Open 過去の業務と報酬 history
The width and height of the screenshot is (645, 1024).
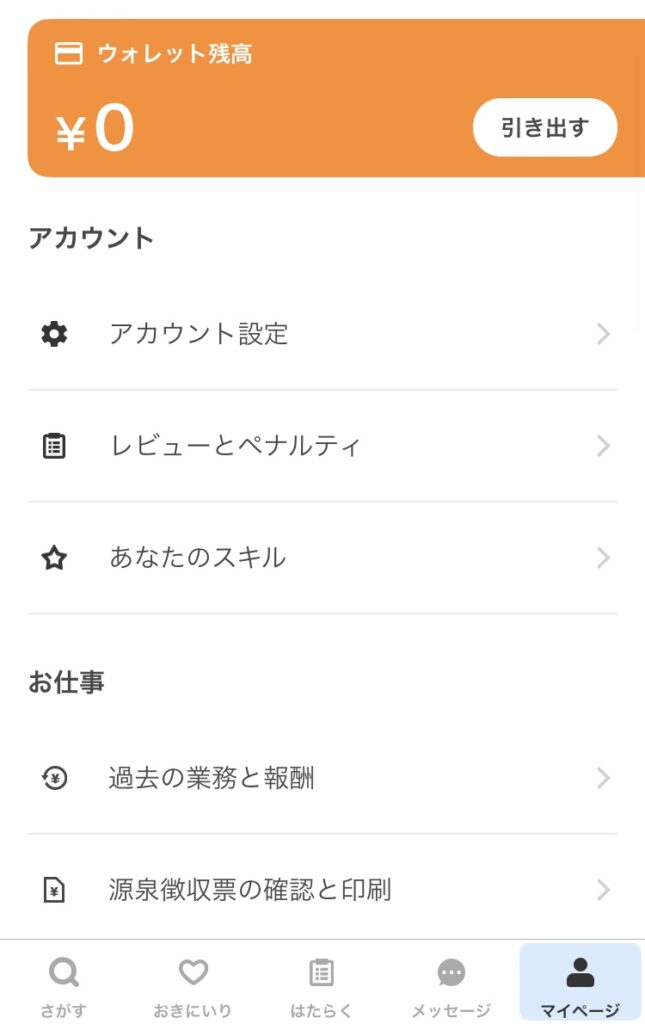tap(322, 778)
